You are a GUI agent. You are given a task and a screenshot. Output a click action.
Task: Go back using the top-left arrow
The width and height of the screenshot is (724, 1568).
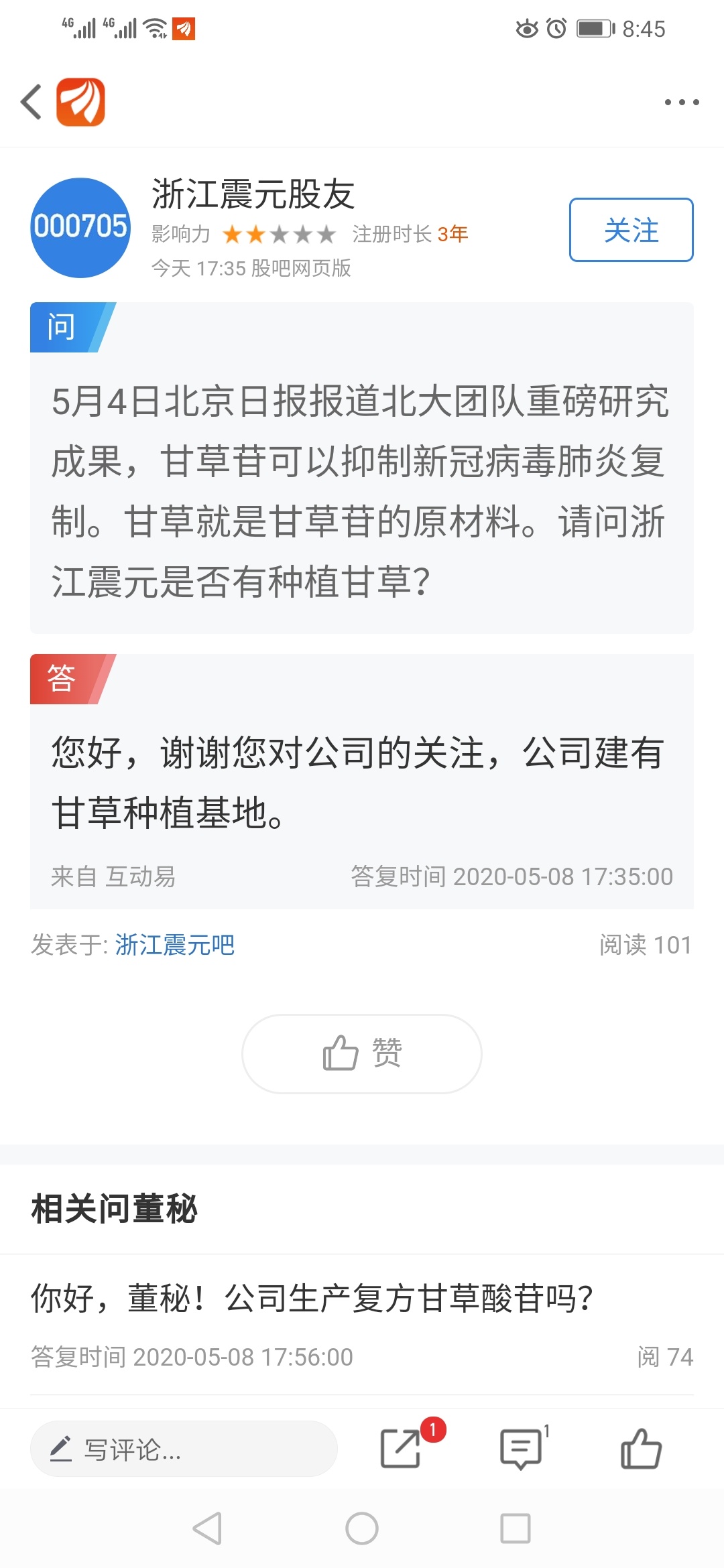(31, 102)
